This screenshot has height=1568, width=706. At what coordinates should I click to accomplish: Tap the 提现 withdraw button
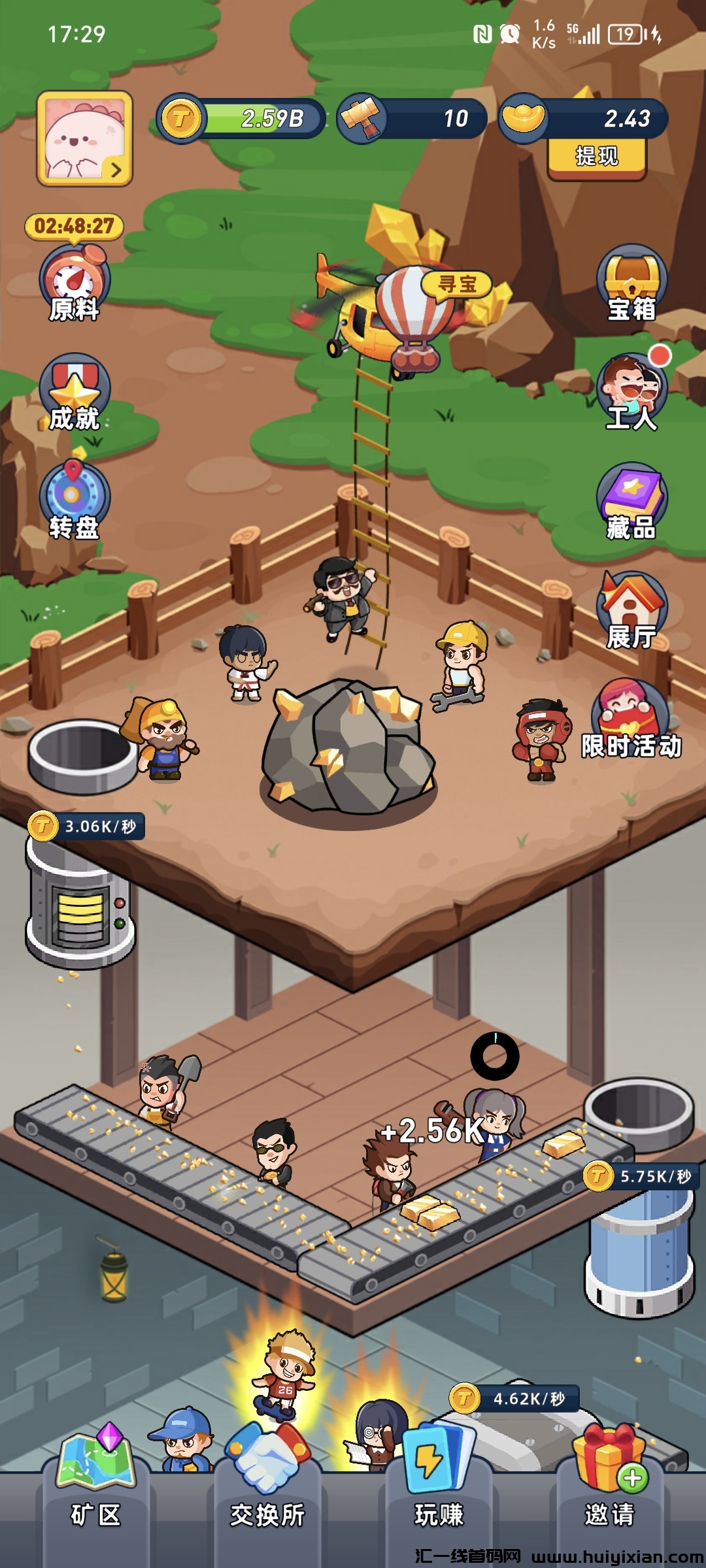[596, 157]
